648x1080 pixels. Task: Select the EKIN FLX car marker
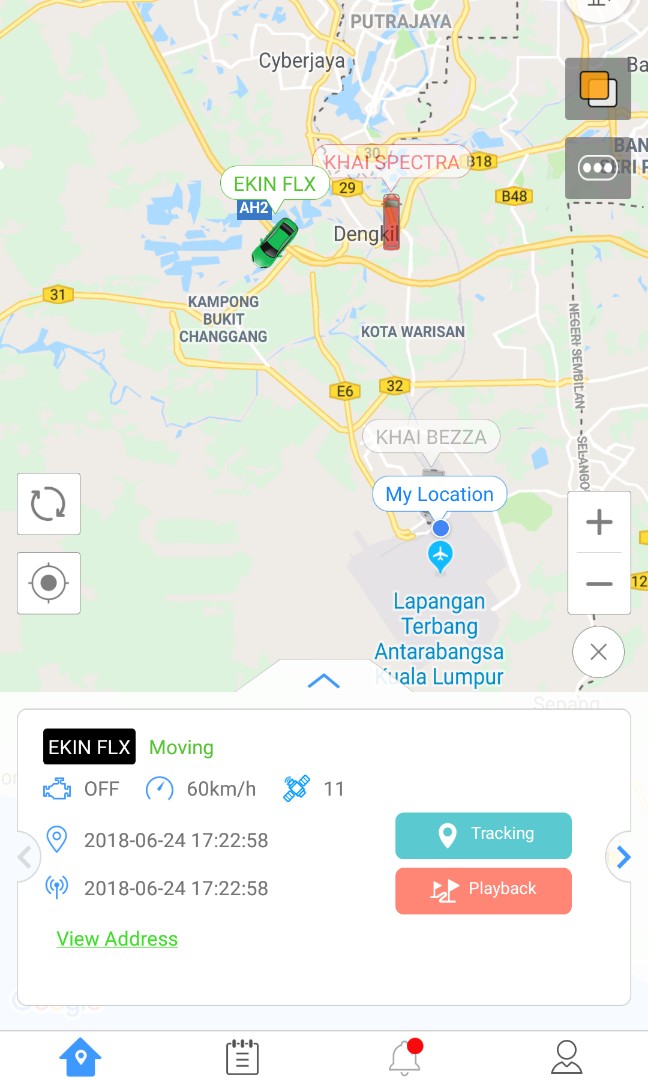coord(274,243)
